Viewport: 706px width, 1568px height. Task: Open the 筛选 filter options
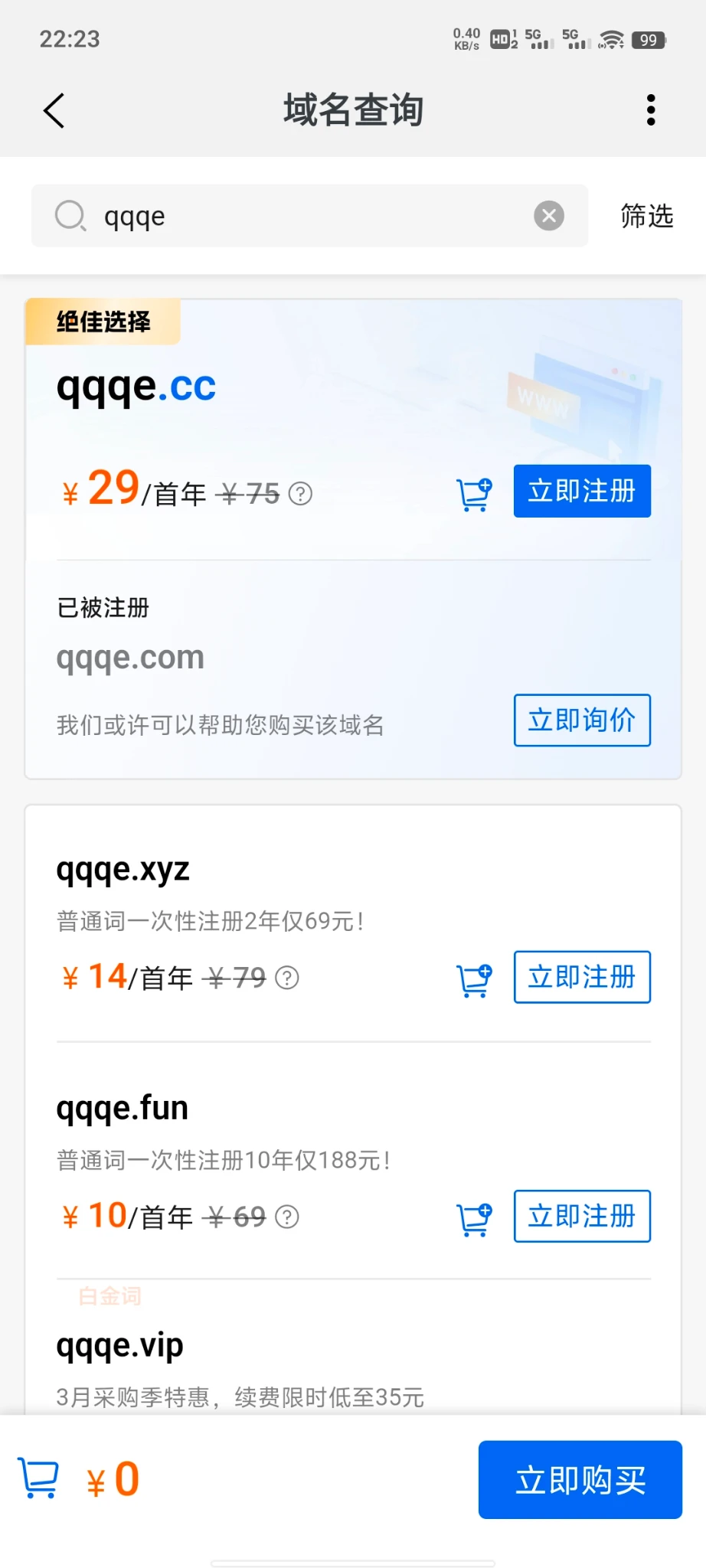[647, 216]
